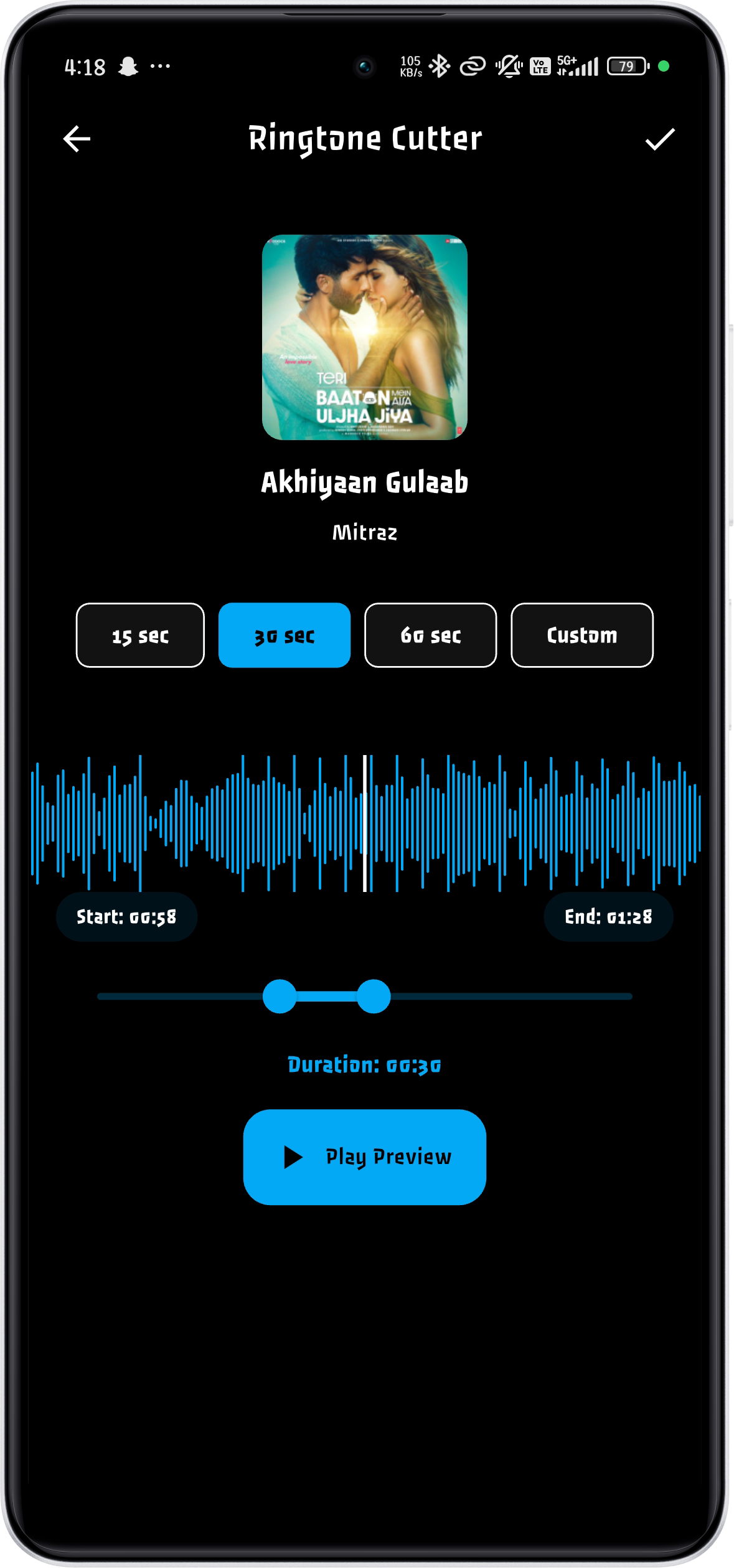Select the 15 sec duration
Screen dimensions: 734x1568
coord(140,635)
